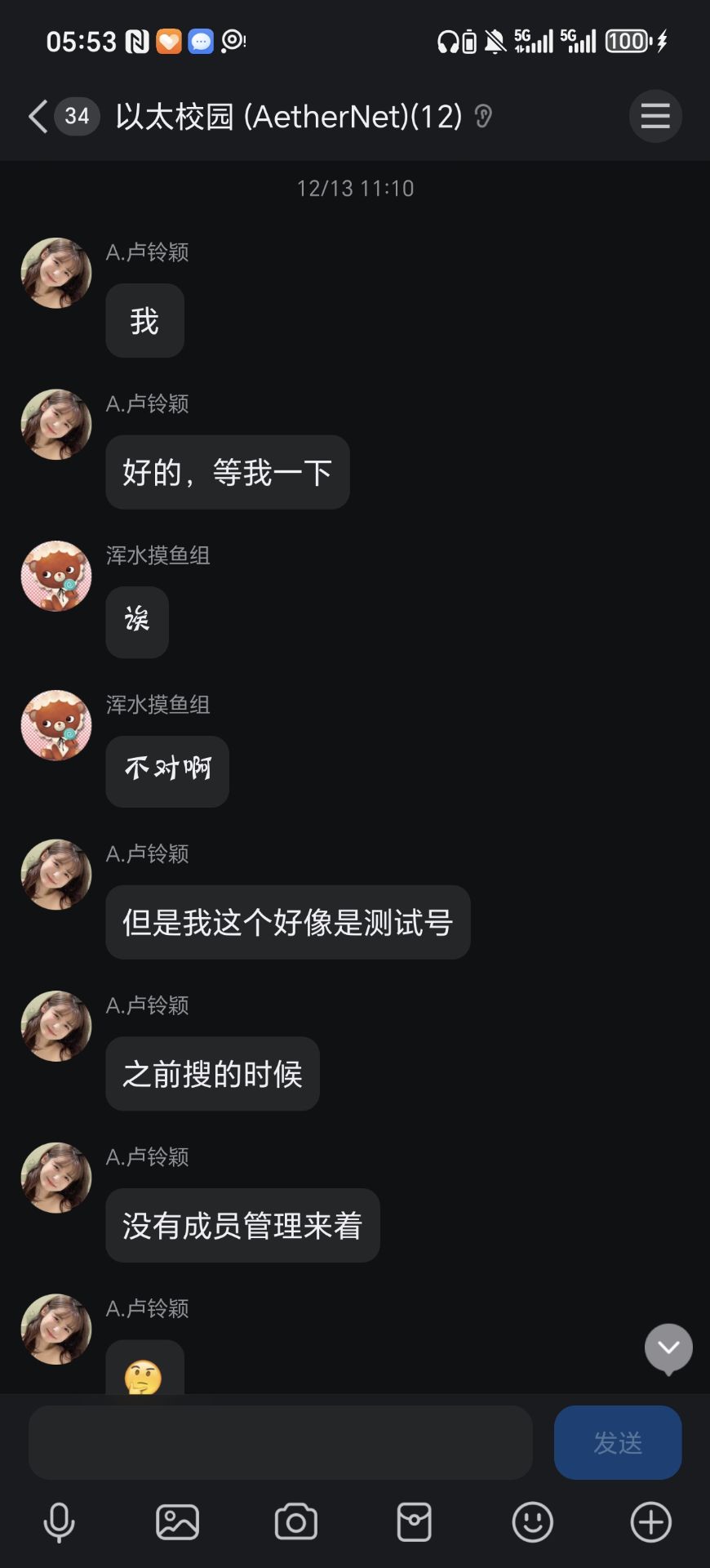Tap the 发送 send button

click(617, 1442)
